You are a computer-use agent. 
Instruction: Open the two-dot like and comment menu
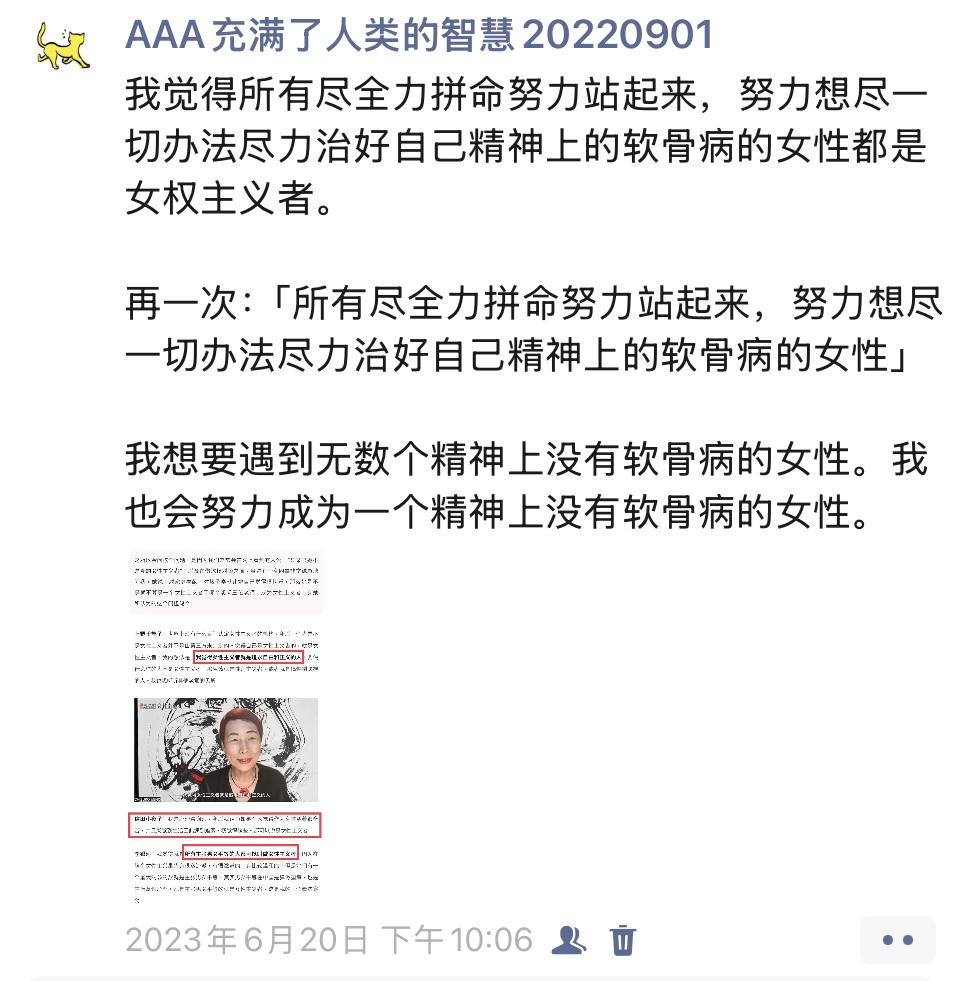click(897, 940)
